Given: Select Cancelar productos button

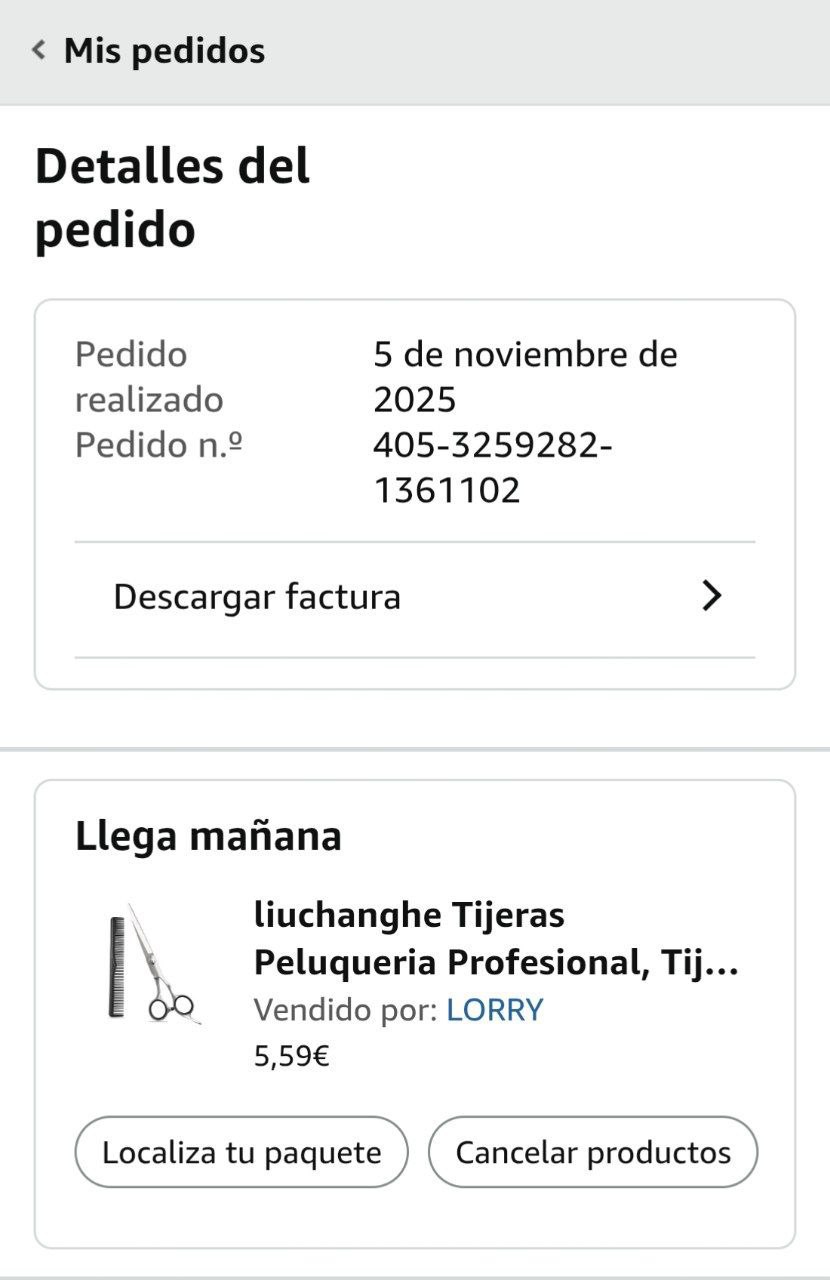Looking at the screenshot, I should pos(593,1152).
